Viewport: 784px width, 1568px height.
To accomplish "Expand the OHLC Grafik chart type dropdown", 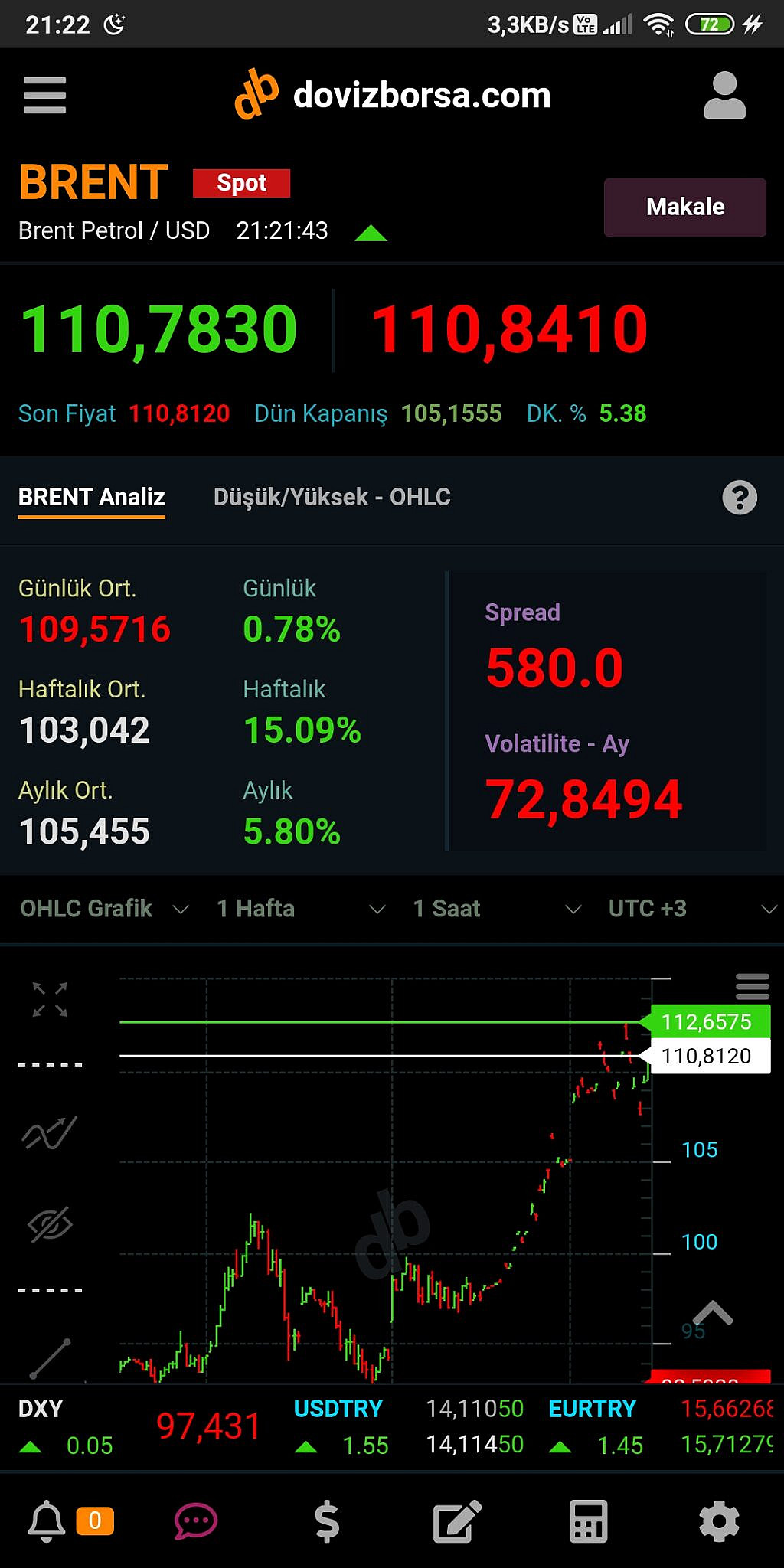I will point(105,909).
